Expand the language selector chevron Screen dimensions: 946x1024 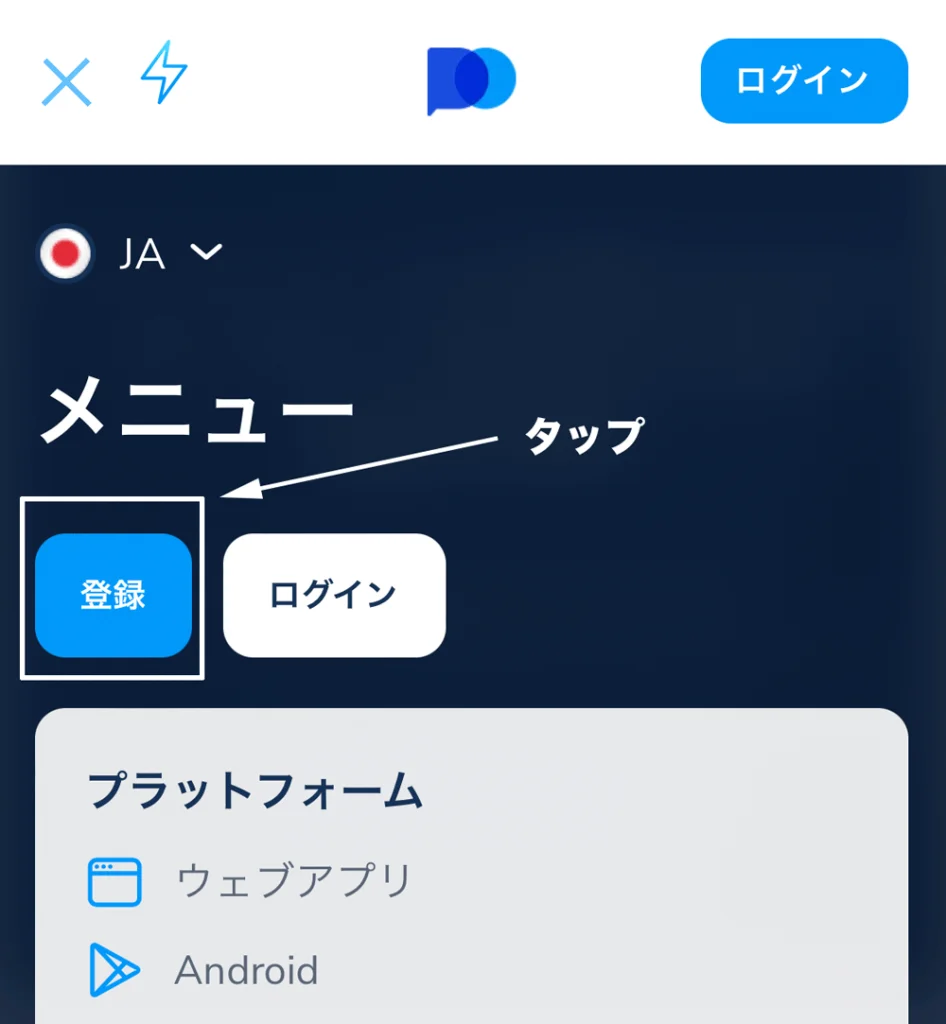pos(206,255)
